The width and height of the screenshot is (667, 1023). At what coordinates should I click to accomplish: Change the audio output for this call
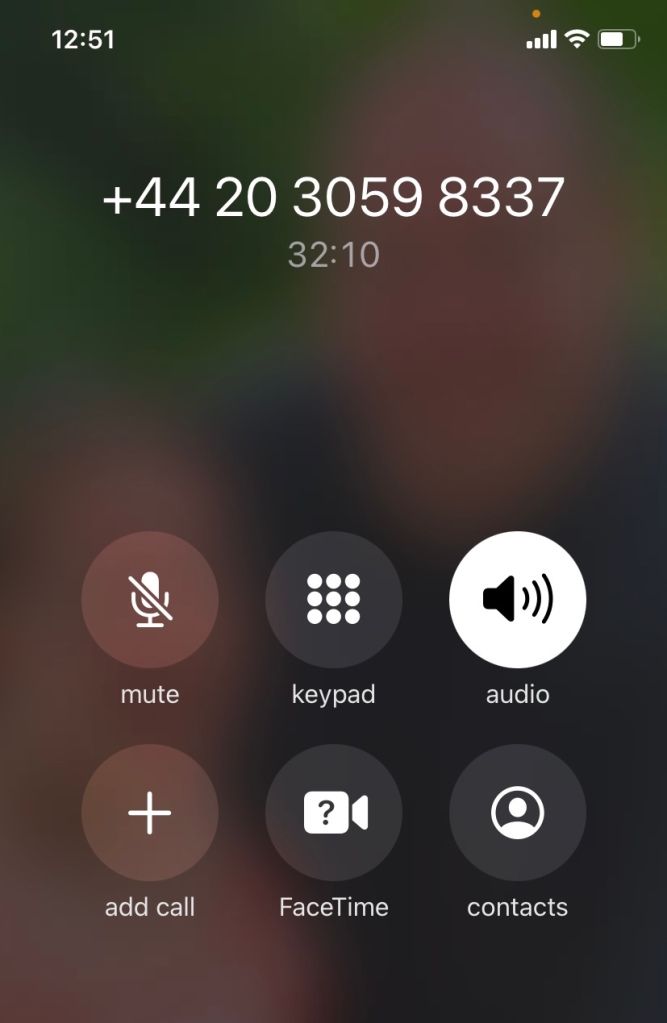coord(517,599)
